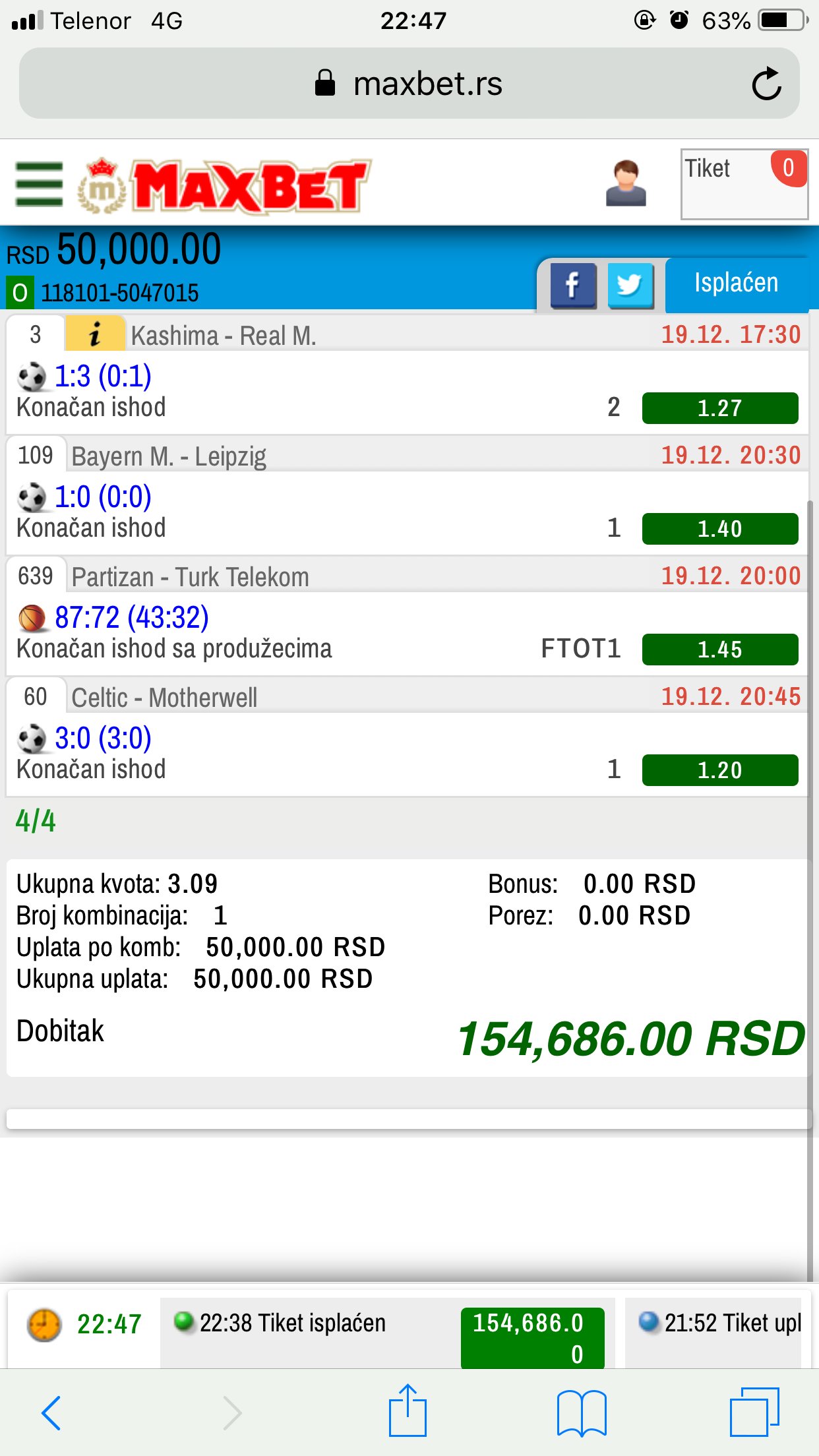Open the user profile icon
The image size is (819, 1456).
[625, 184]
